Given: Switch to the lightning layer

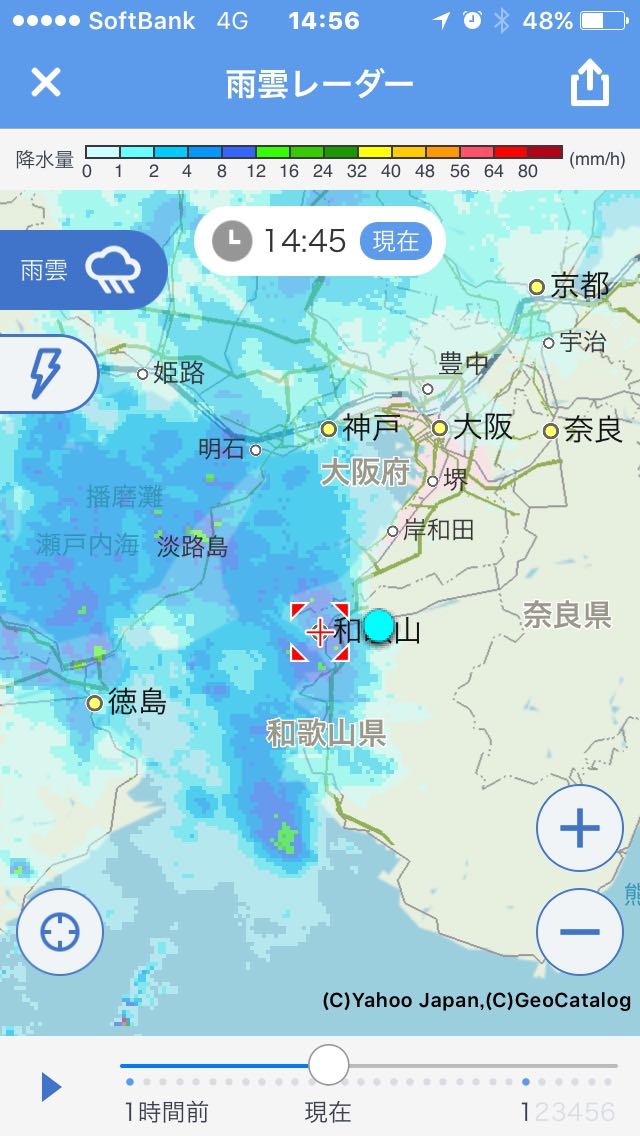Looking at the screenshot, I should coord(46,374).
